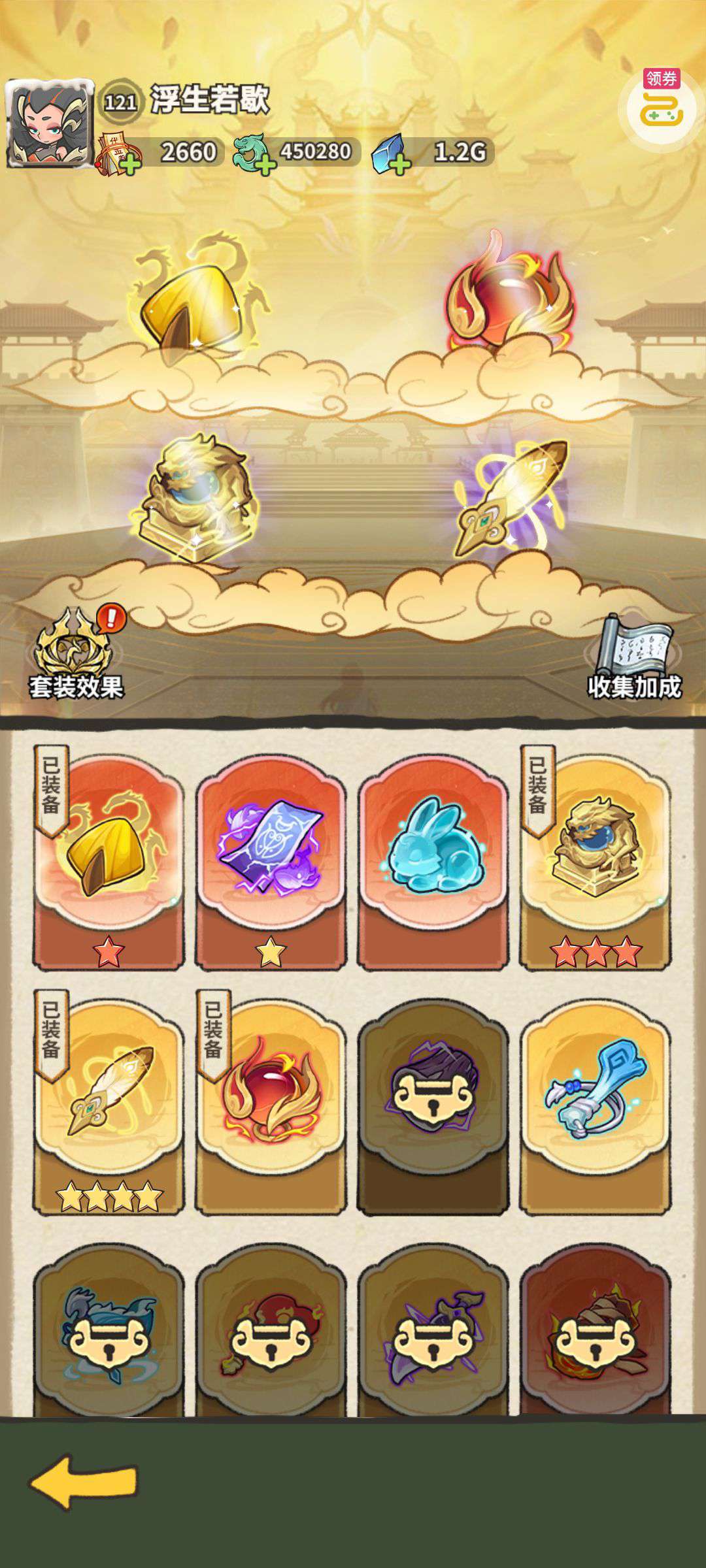
Task: Tap the 领券 coupon game icon
Action: [x=661, y=107]
